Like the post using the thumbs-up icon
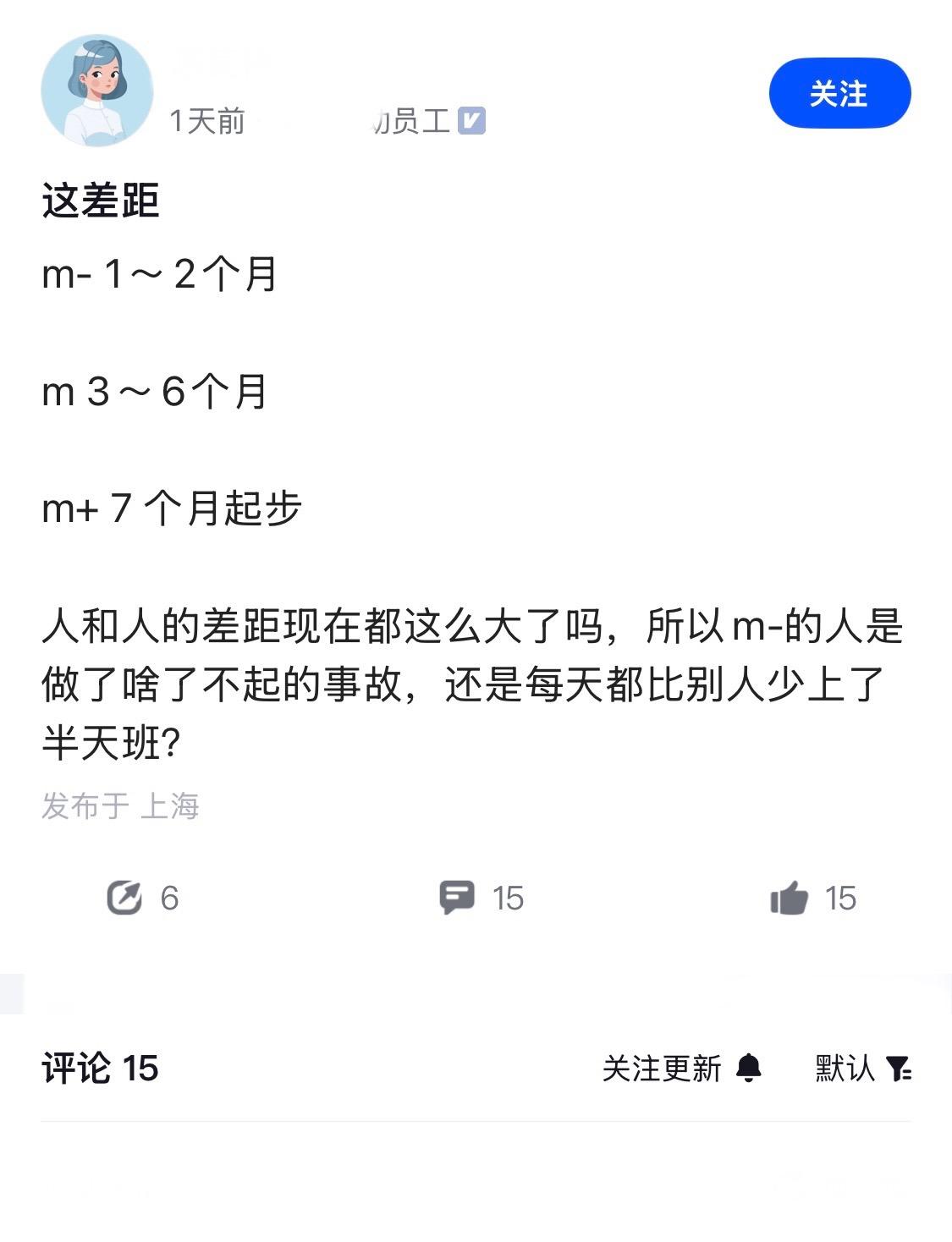The image size is (952, 1242). coord(789,899)
